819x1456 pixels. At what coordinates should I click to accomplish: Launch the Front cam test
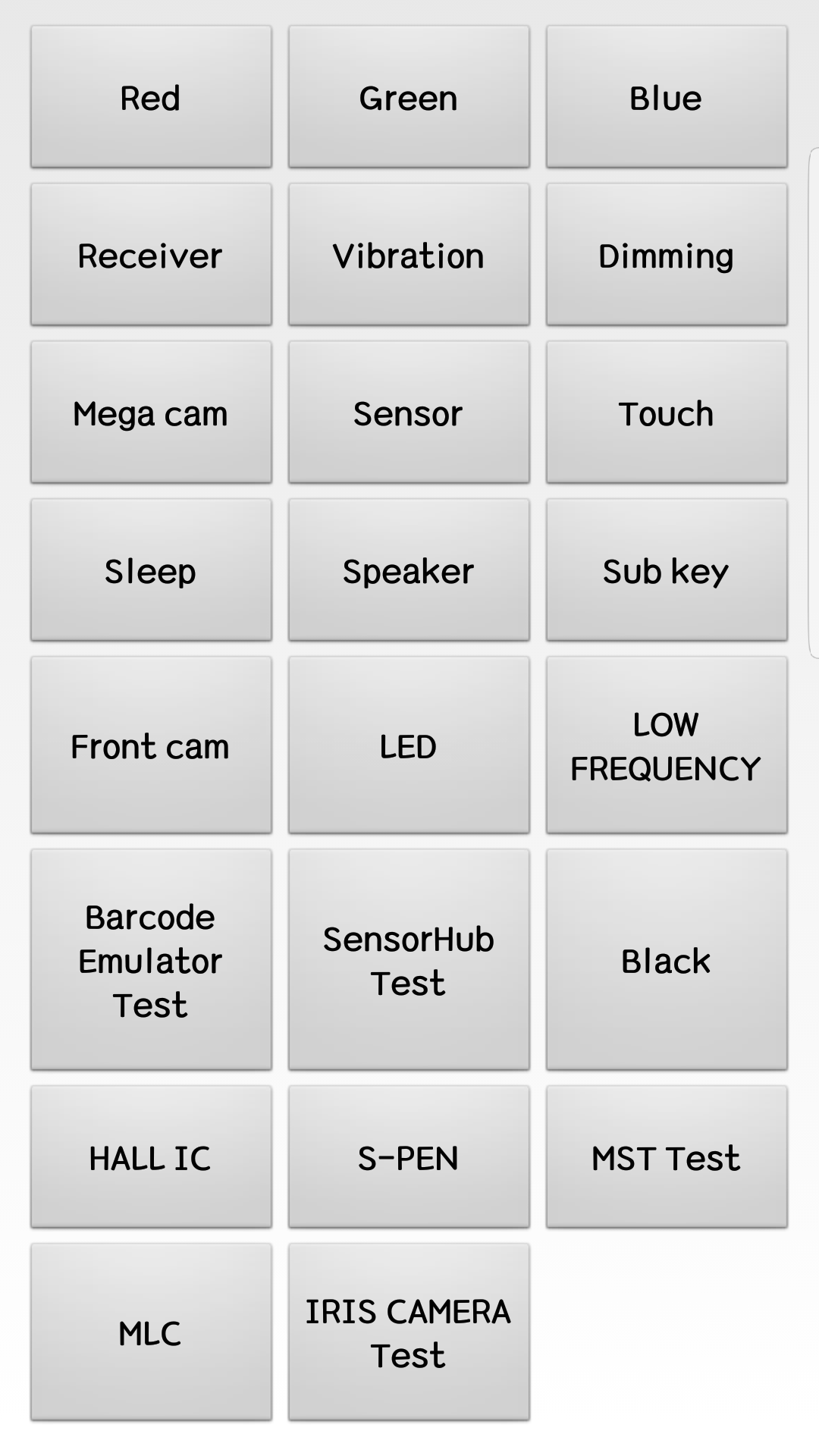point(151,745)
